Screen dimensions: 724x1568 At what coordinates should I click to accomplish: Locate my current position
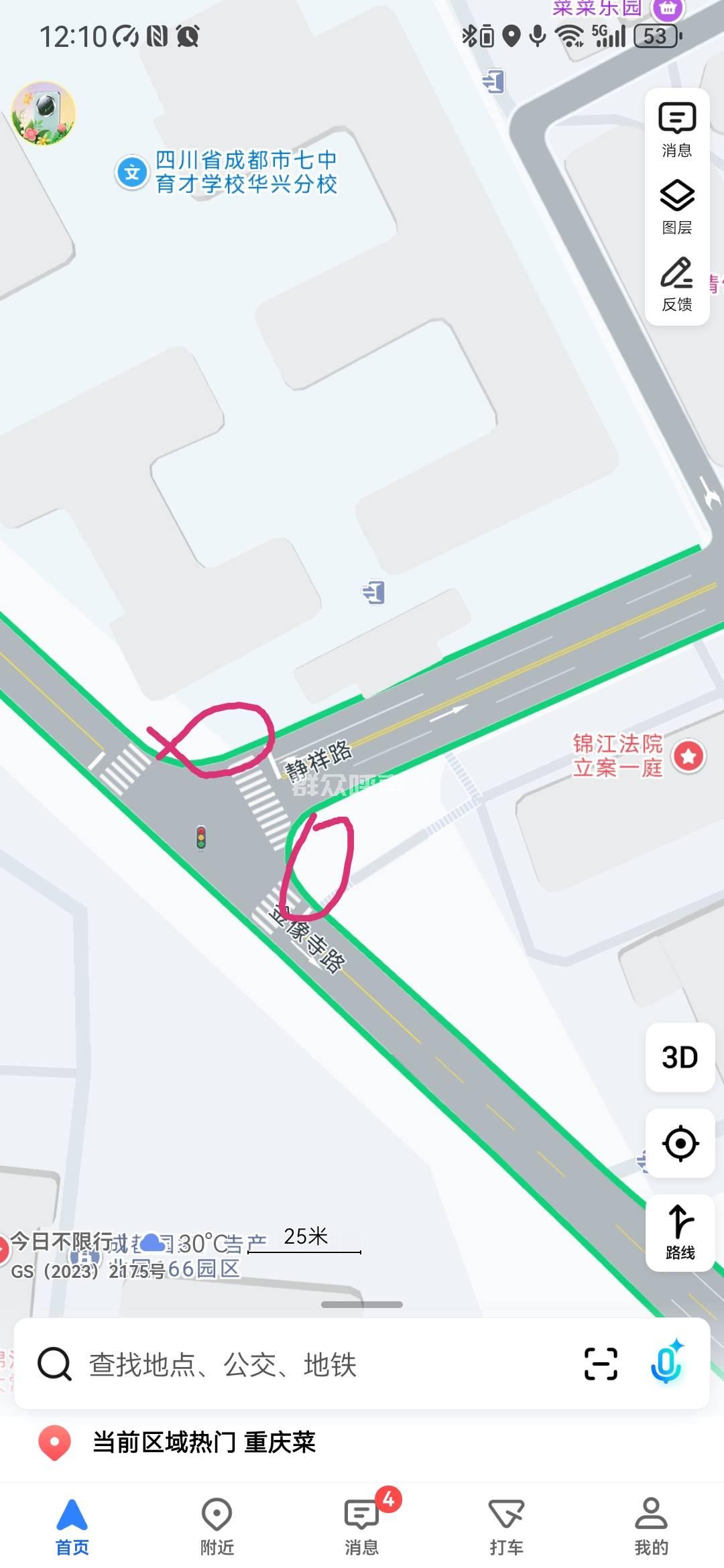pyautogui.click(x=680, y=1143)
